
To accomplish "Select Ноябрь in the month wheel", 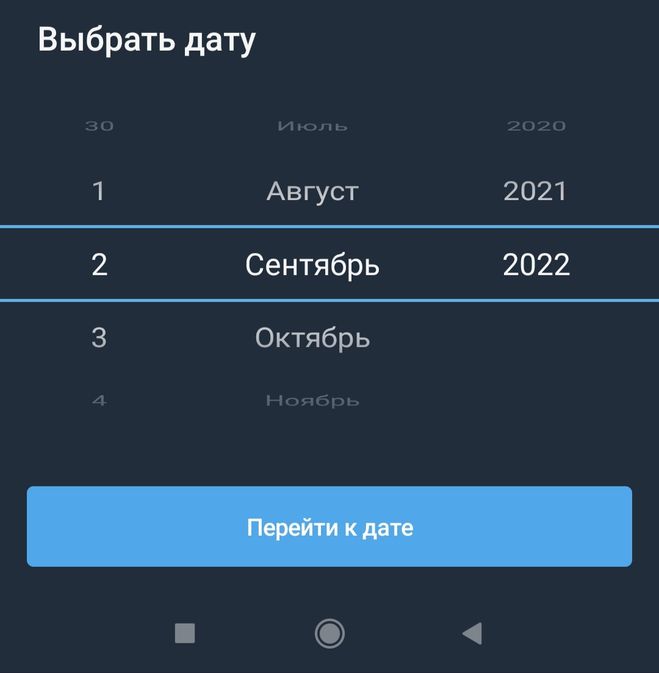I will tap(312, 400).
